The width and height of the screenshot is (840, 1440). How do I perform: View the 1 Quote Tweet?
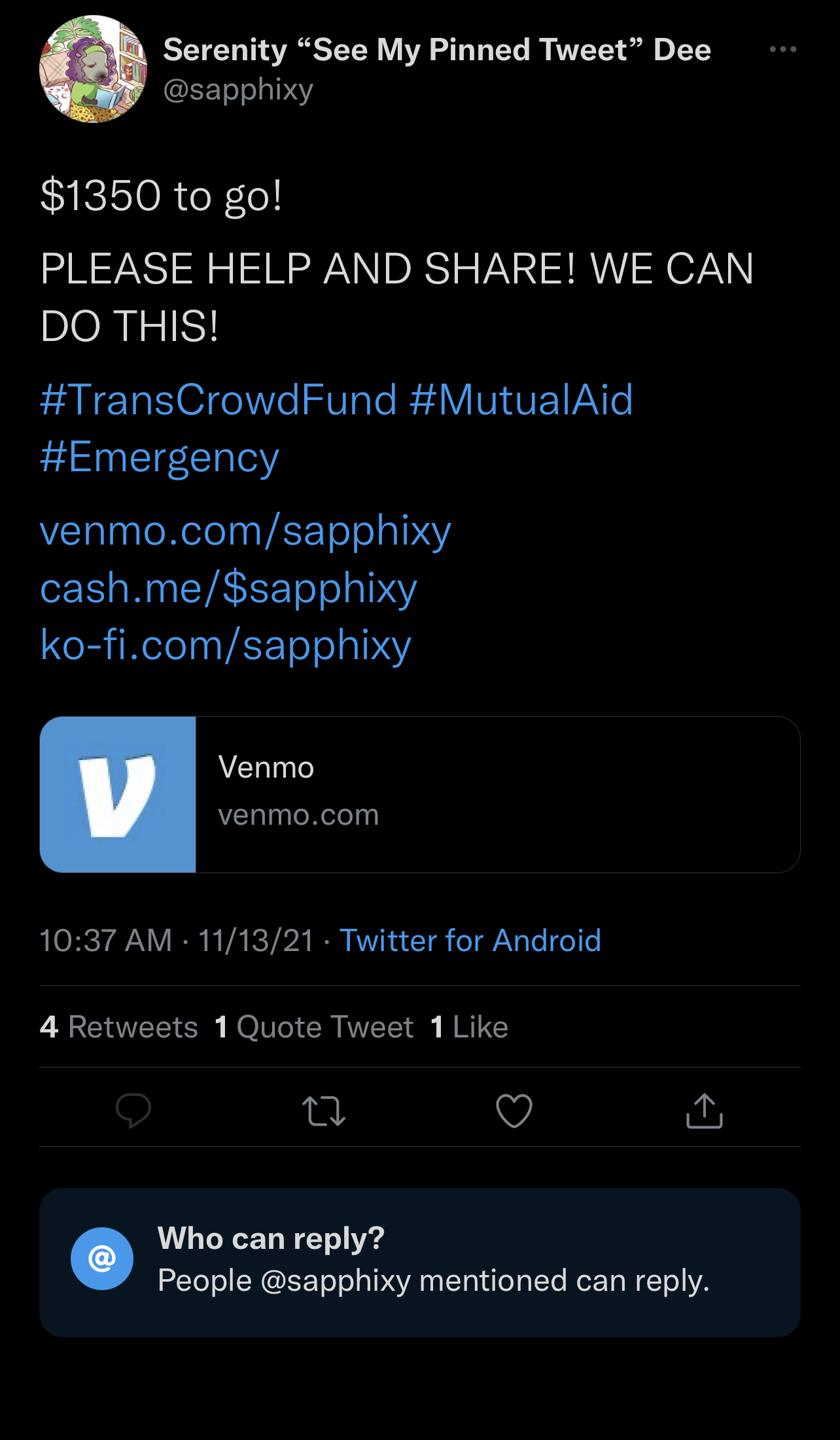(x=314, y=1026)
